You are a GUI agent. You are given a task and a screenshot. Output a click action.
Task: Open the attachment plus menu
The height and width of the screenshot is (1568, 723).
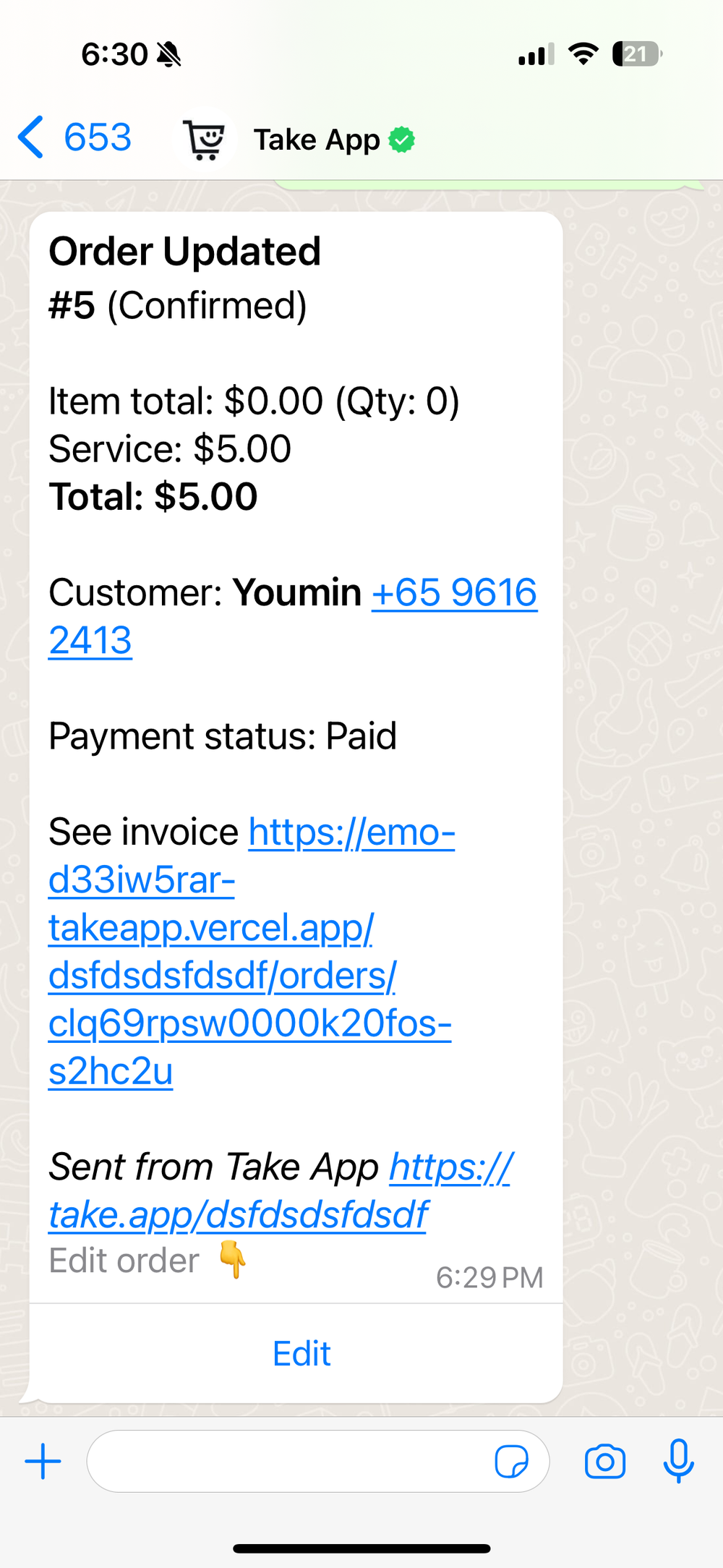pos(43,1462)
